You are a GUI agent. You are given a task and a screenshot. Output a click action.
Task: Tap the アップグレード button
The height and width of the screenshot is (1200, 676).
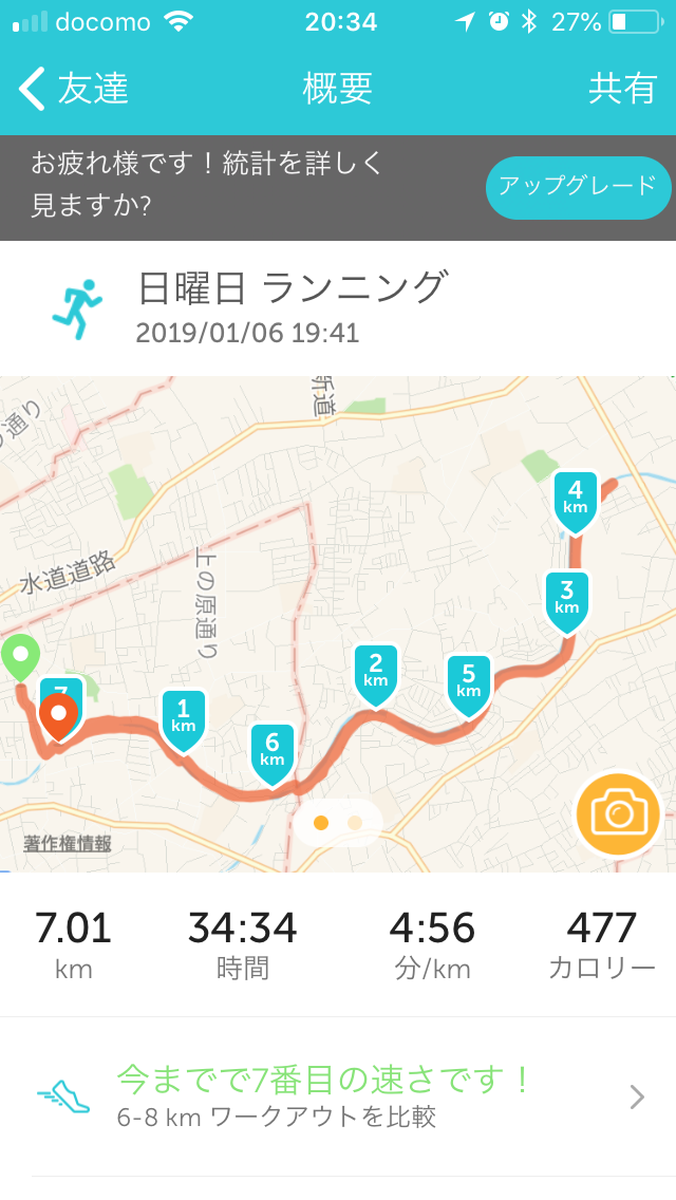(578, 187)
